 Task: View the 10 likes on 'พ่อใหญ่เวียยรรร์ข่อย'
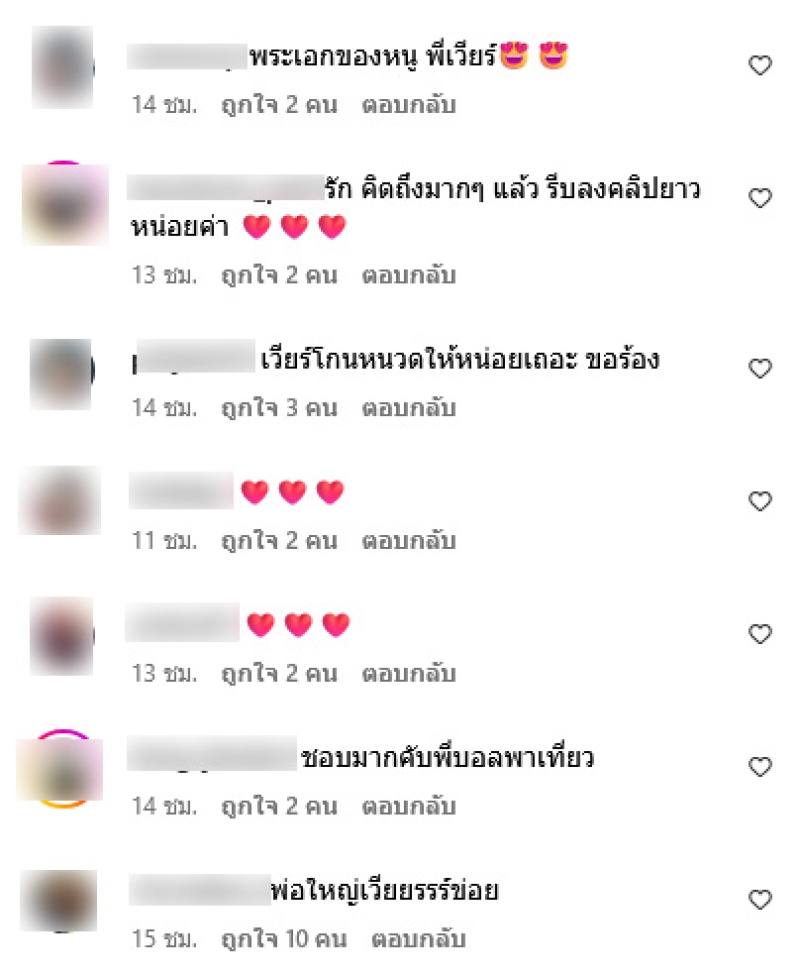(x=284, y=940)
